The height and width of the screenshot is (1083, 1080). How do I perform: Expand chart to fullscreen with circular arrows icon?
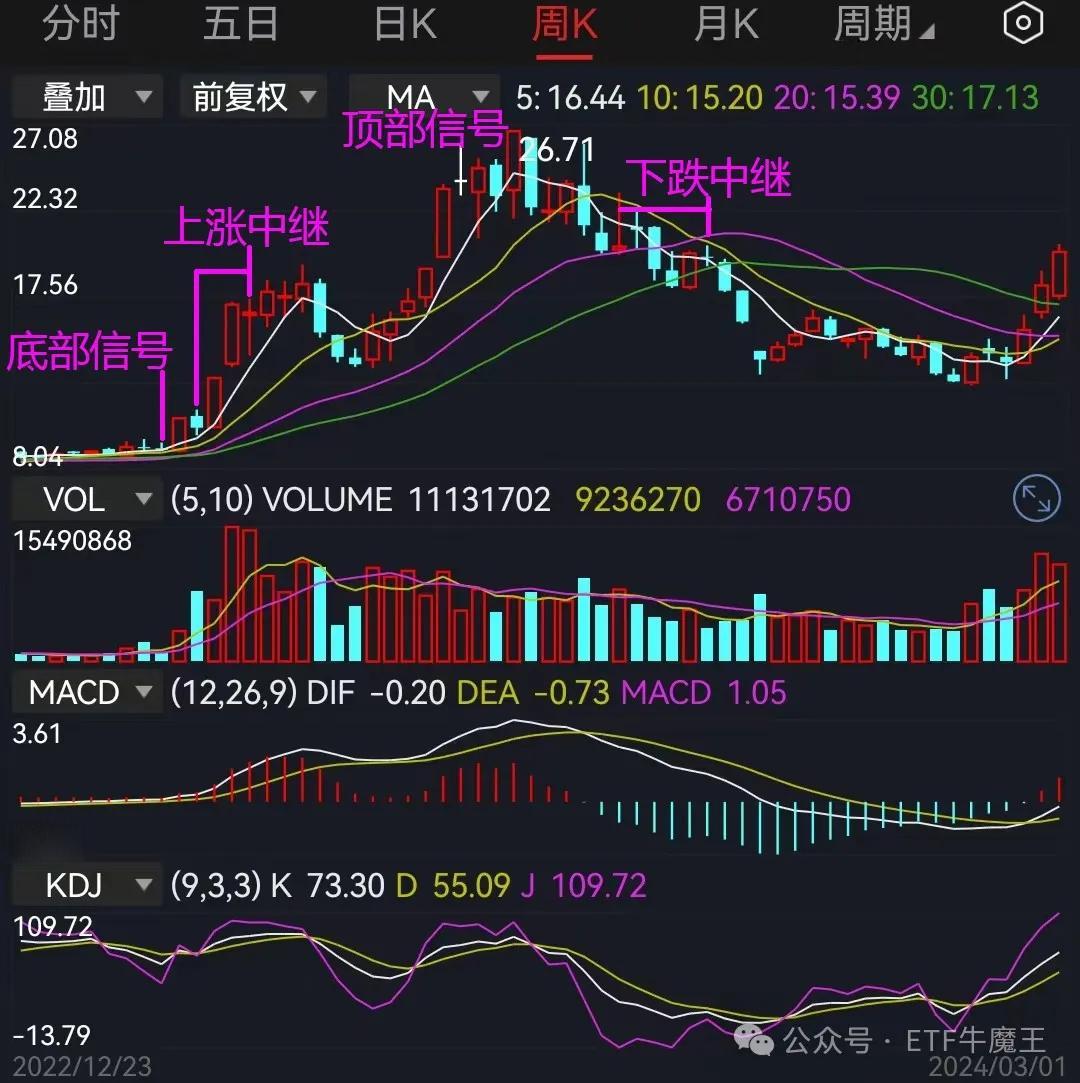tap(1035, 499)
